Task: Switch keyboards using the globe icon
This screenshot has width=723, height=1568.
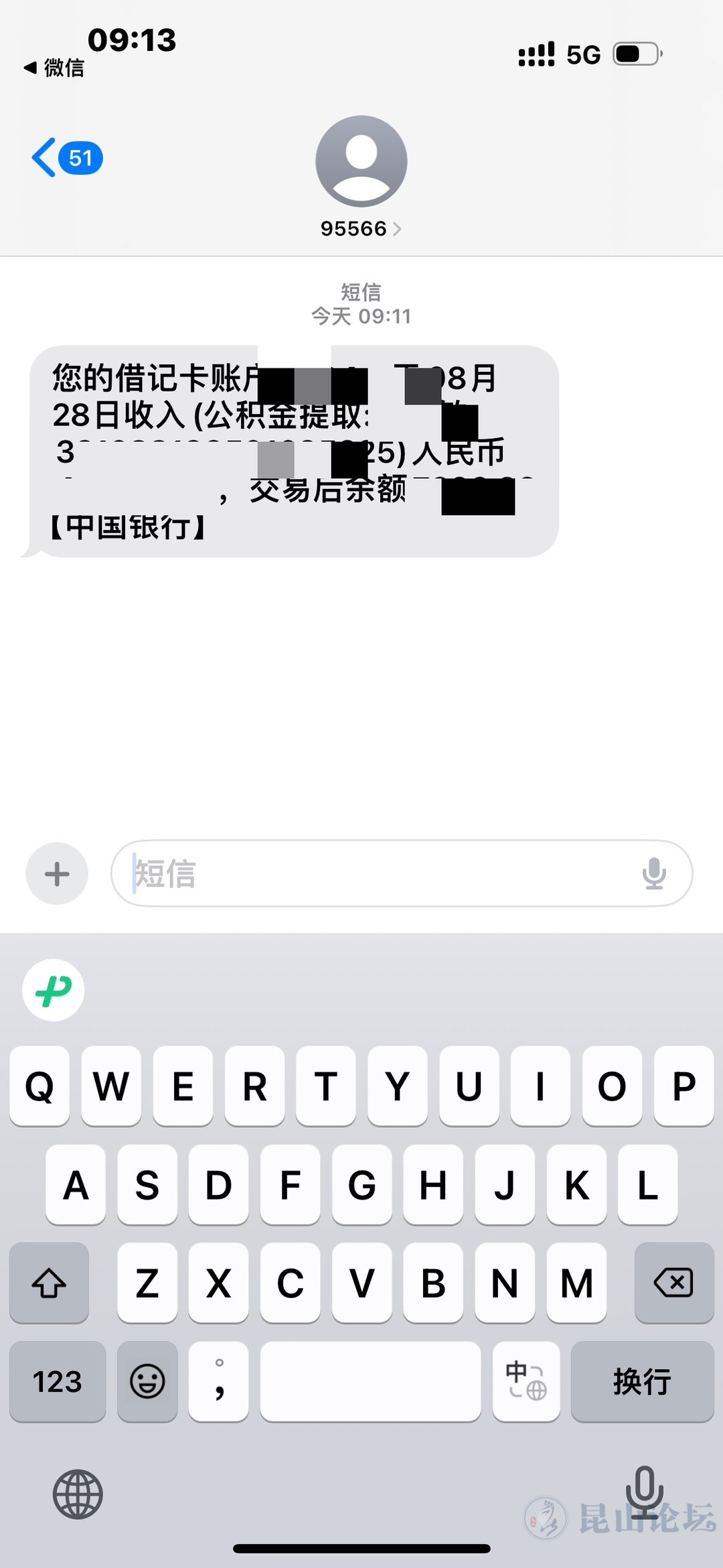Action: click(x=78, y=1494)
